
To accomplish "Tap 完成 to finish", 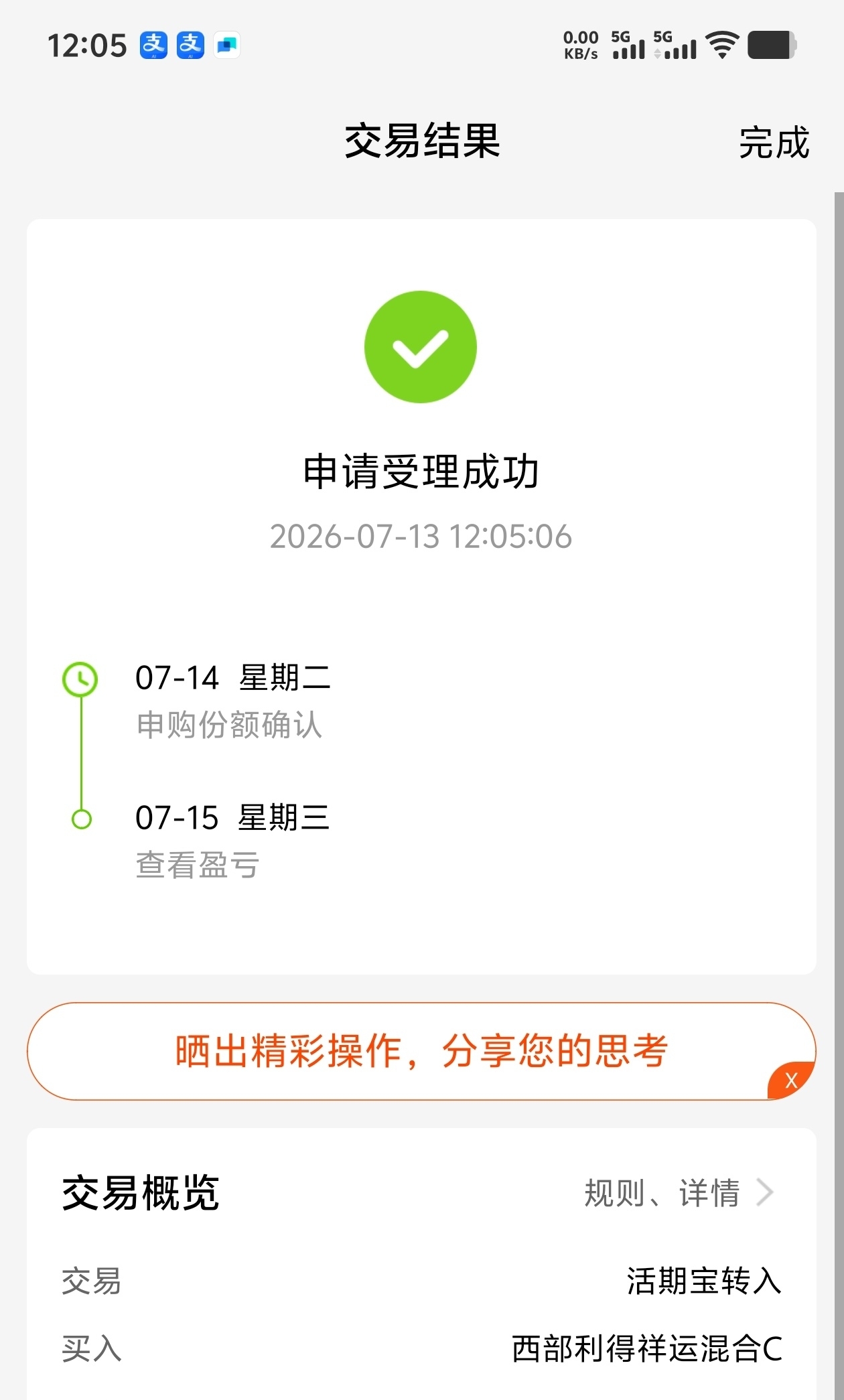I will click(774, 142).
